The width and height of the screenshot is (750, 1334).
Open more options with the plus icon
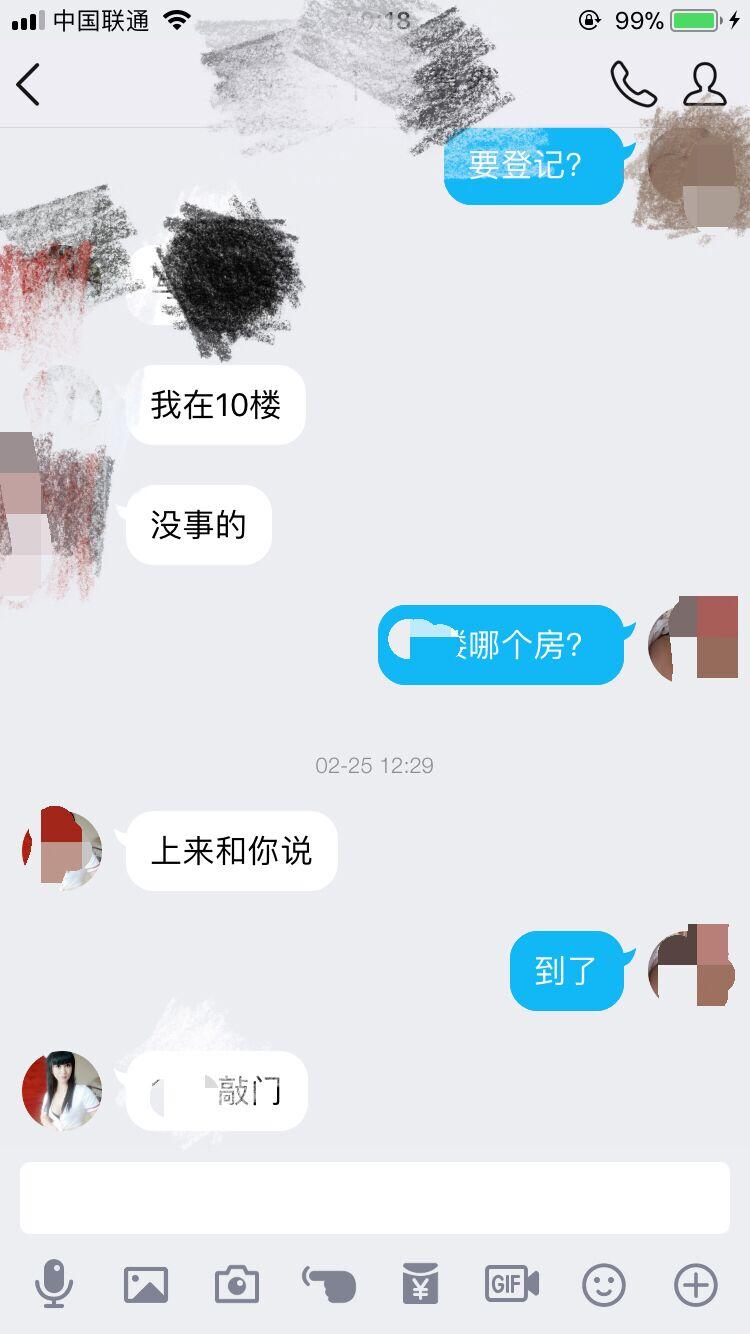coord(696,1284)
